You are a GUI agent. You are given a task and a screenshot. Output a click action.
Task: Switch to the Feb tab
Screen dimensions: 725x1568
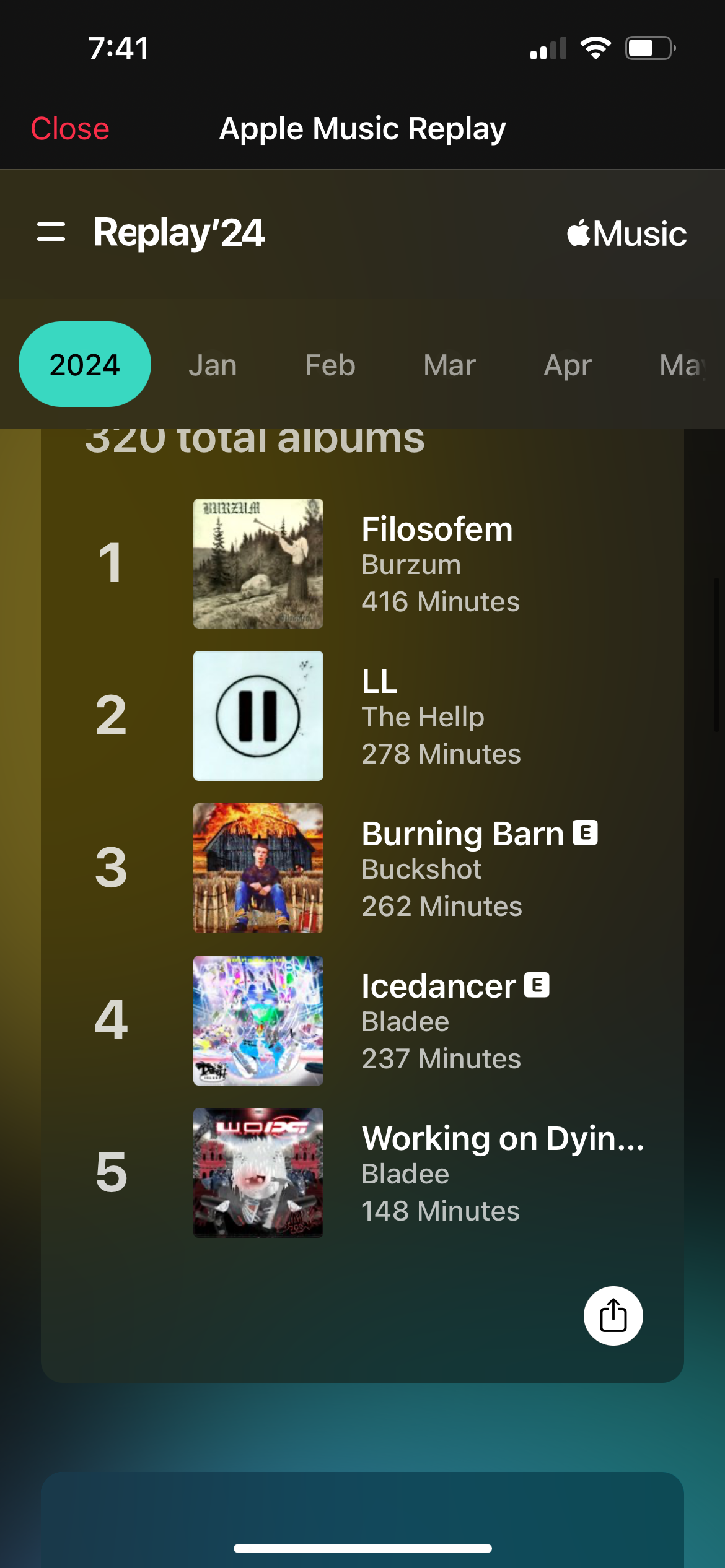point(330,365)
